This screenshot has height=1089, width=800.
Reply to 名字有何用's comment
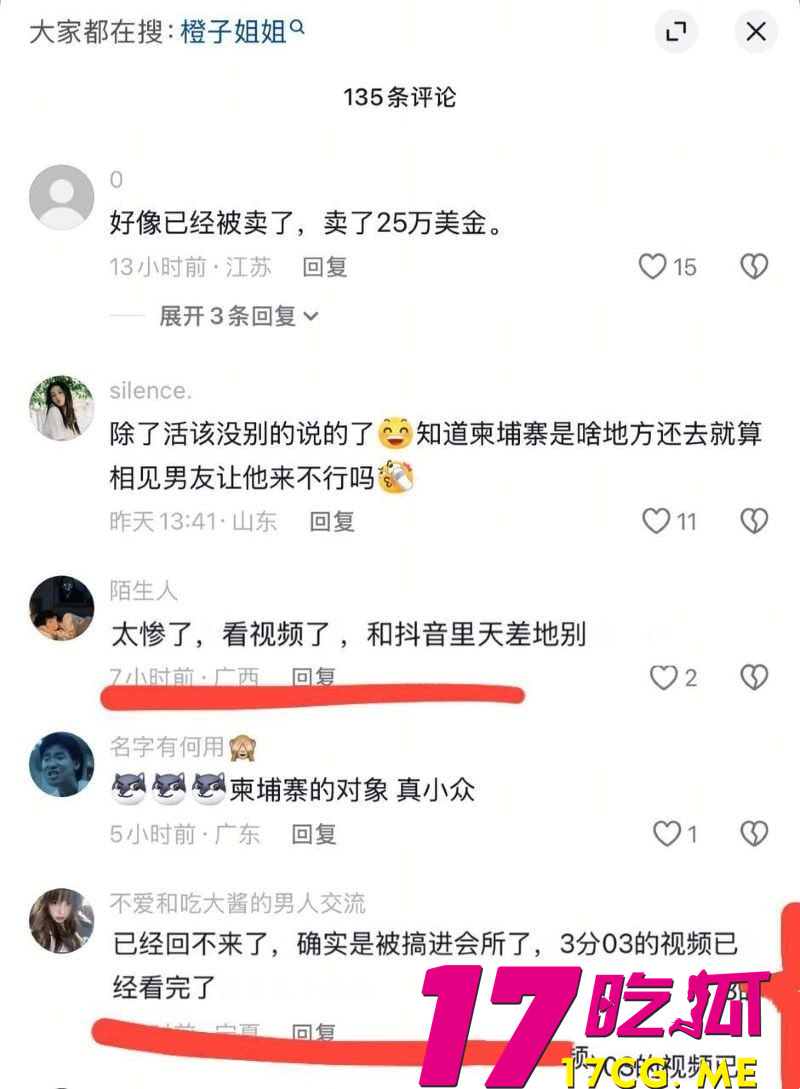314,833
